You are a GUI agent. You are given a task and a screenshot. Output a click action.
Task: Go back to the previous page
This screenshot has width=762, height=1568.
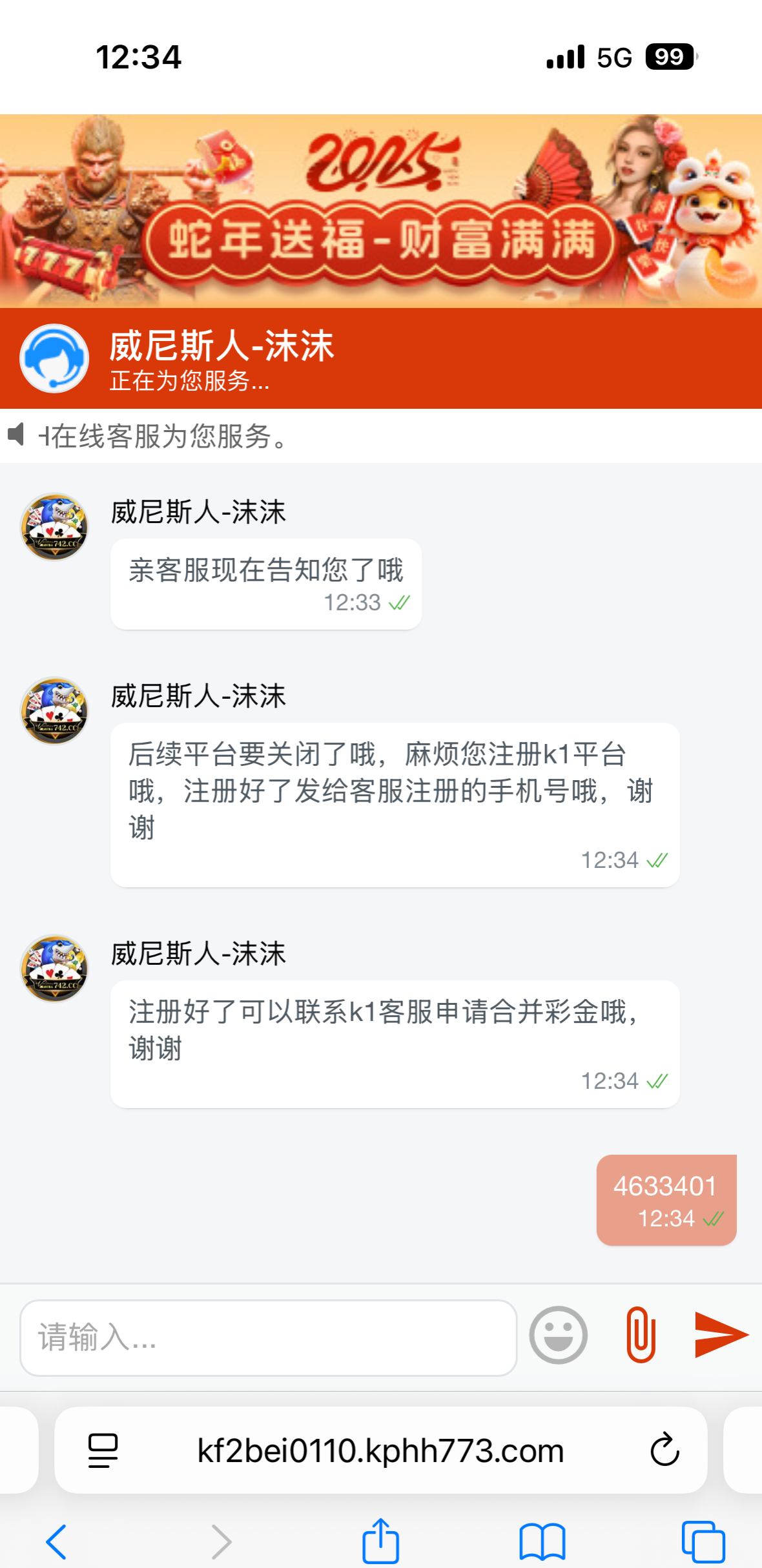[57, 1542]
